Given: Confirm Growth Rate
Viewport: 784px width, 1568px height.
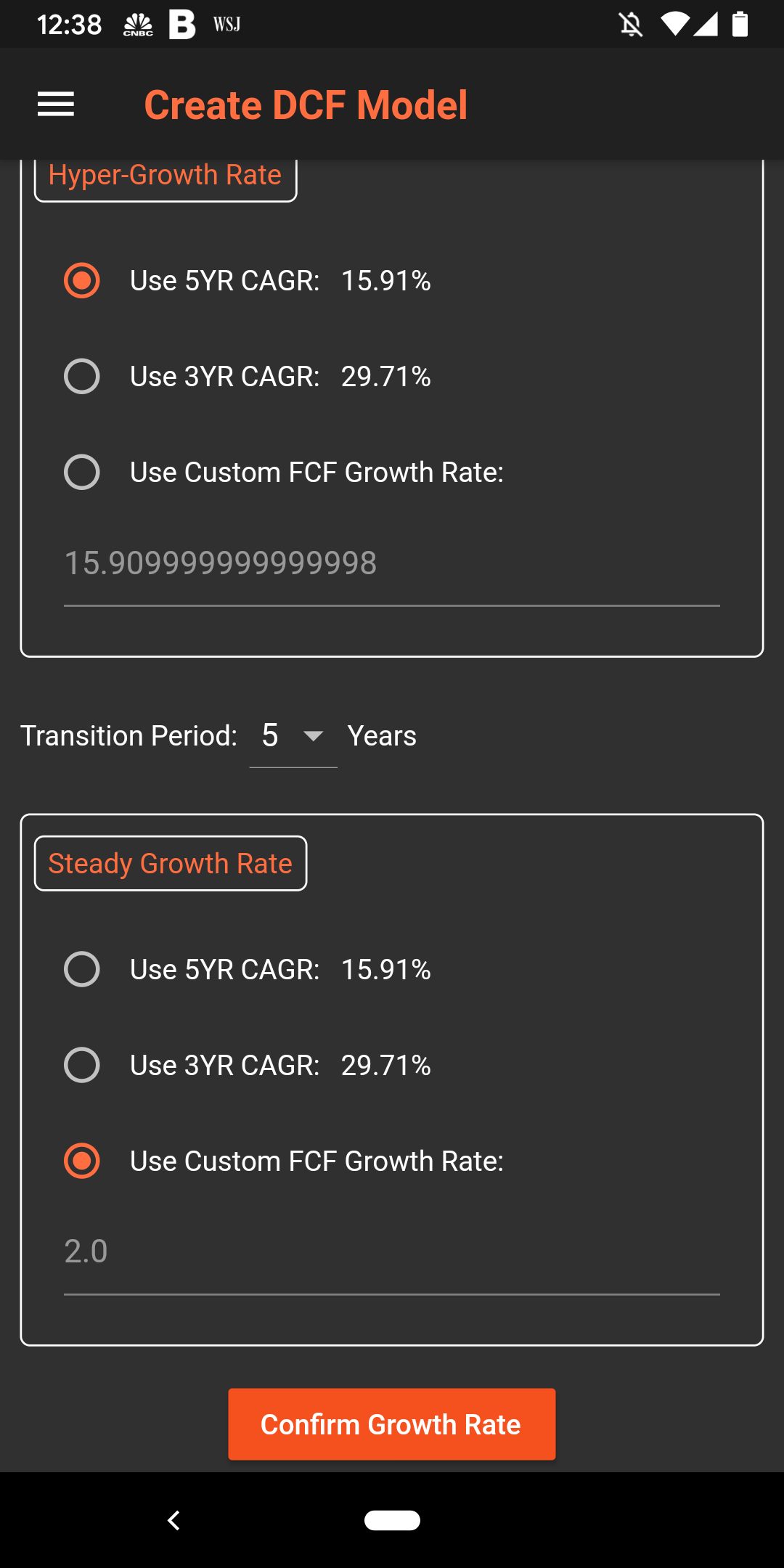Looking at the screenshot, I should (x=392, y=1424).
